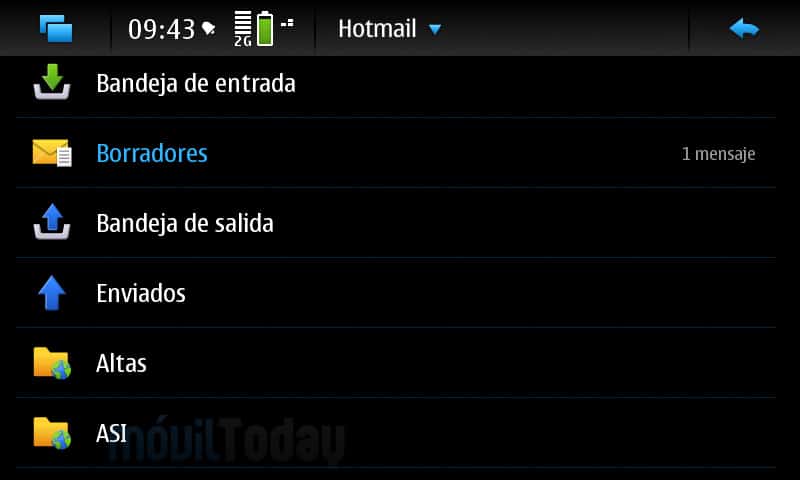
Task: Expand the Hotmail account dropdown
Action: tap(390, 29)
